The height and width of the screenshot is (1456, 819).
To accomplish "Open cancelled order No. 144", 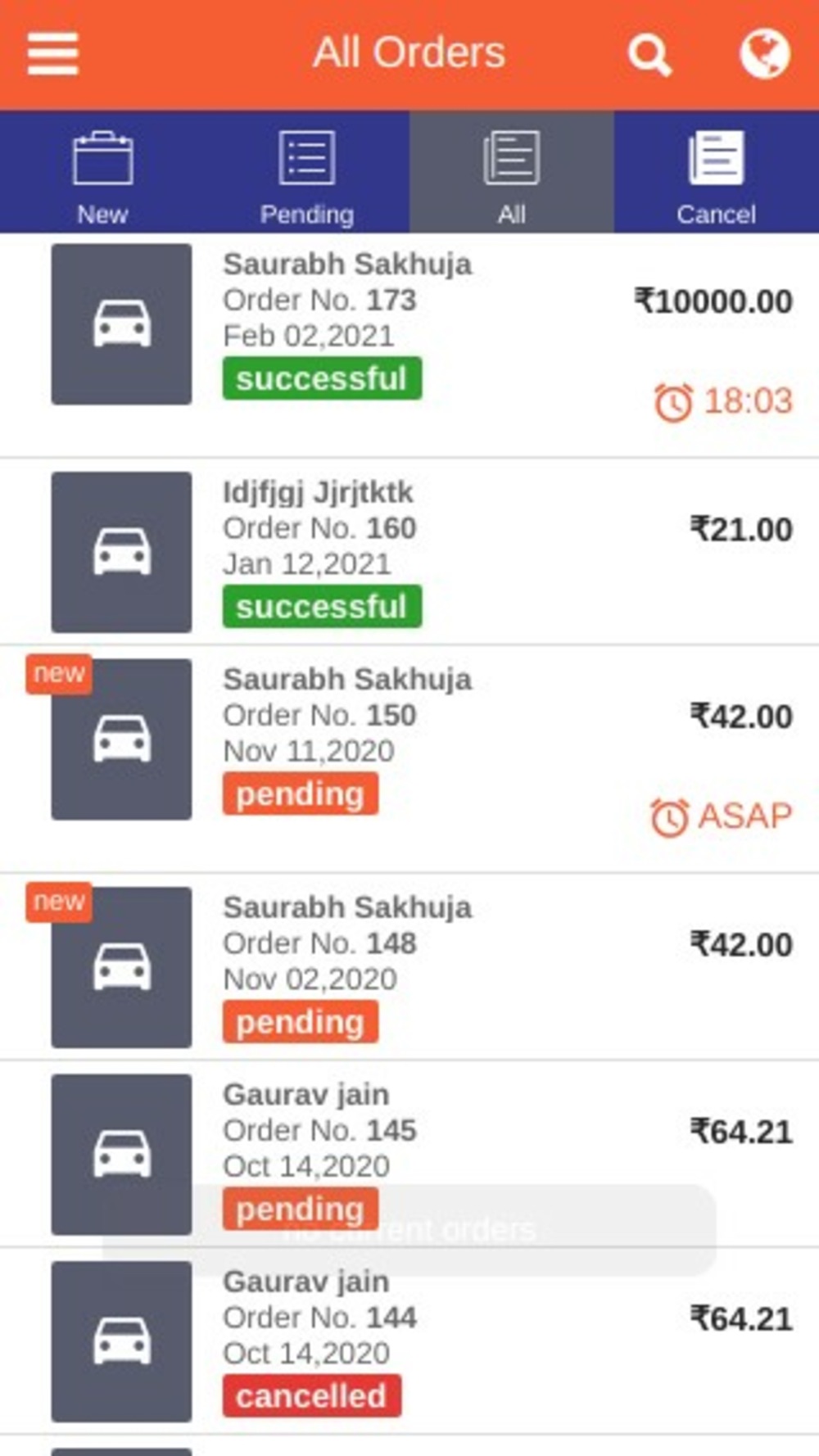I will pos(409,1341).
